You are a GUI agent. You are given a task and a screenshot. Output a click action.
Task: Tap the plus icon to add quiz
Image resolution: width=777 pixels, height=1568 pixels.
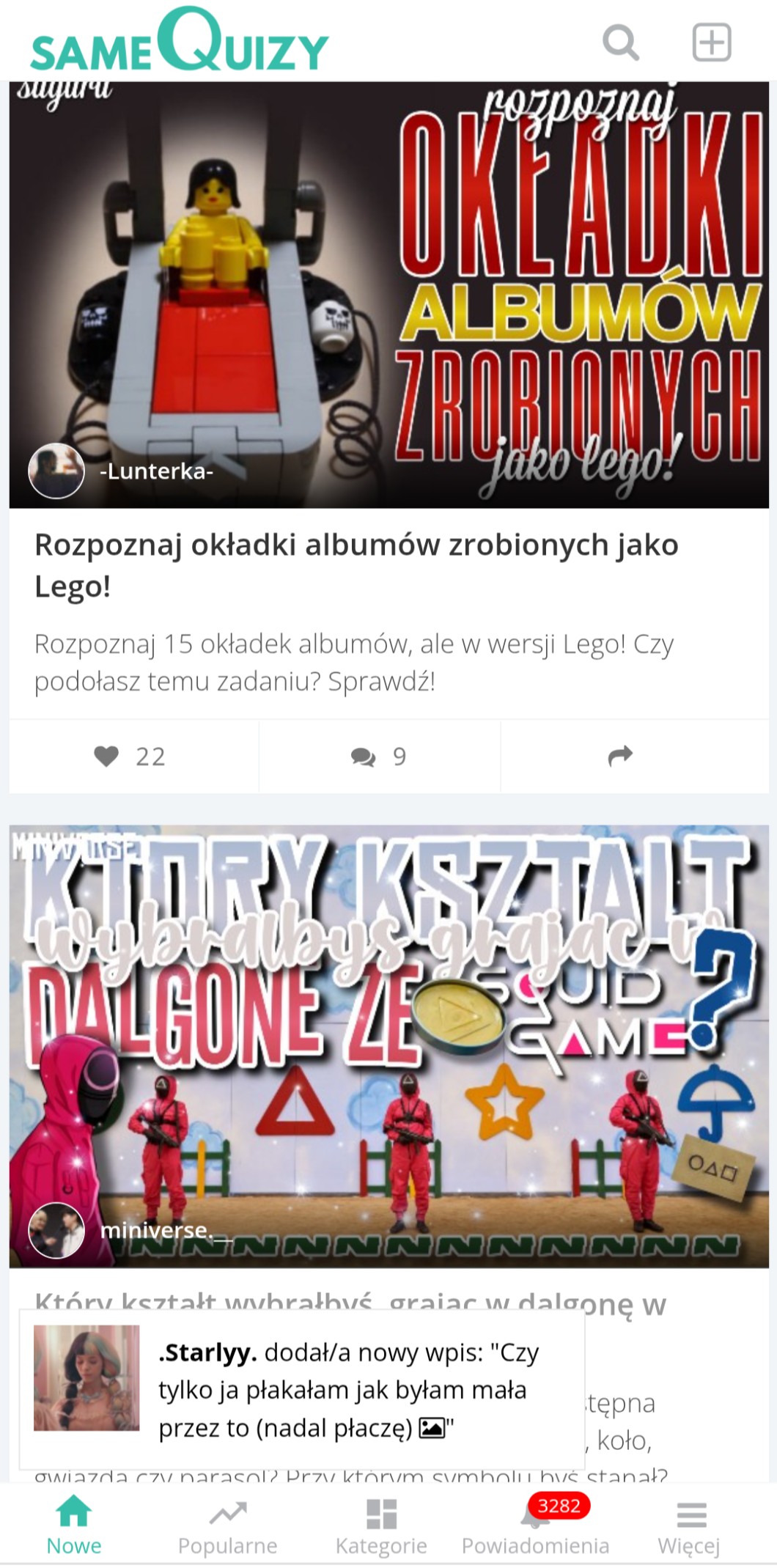(711, 42)
